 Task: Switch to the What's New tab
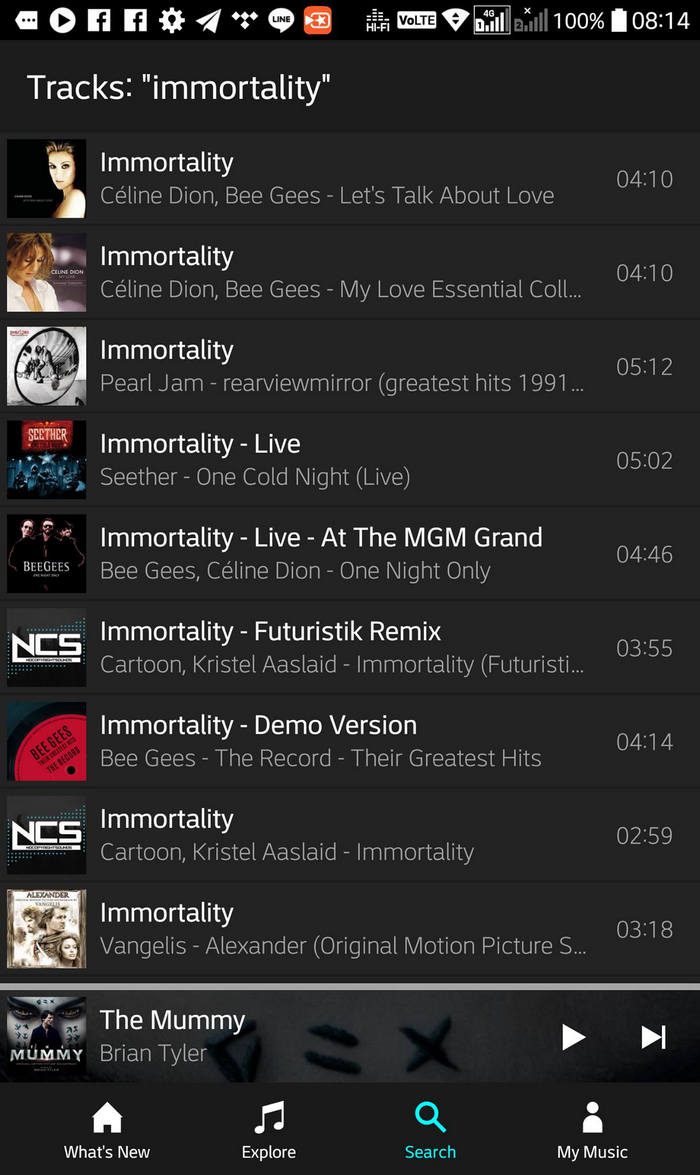click(107, 1130)
